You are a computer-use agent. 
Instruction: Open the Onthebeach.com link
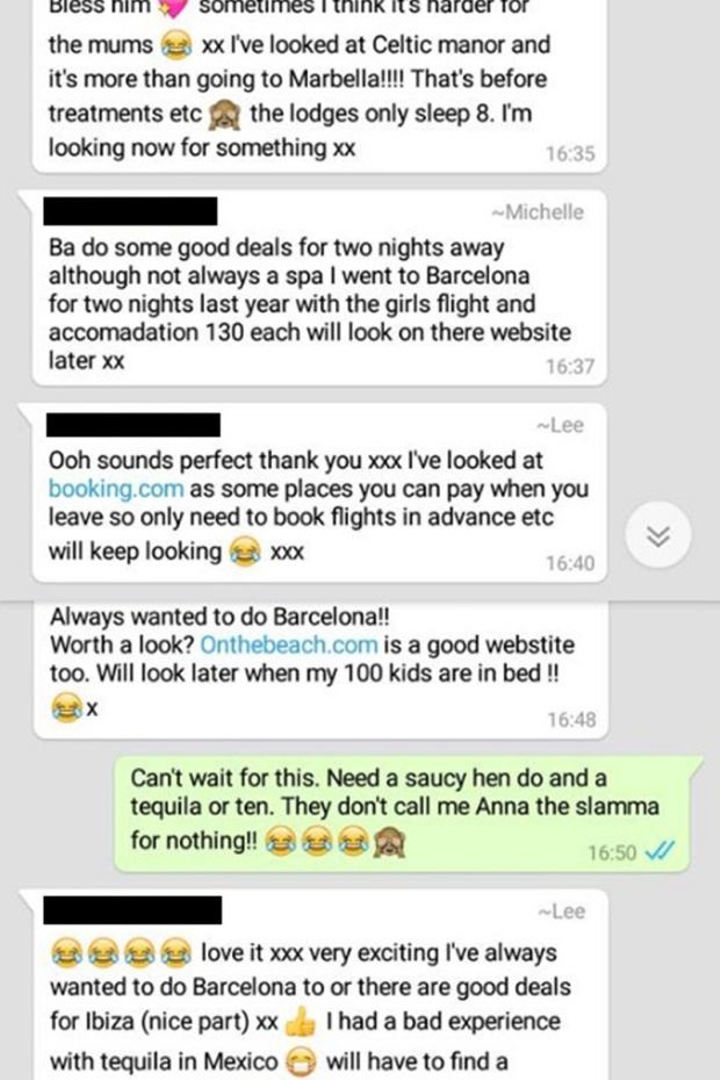(x=276, y=645)
